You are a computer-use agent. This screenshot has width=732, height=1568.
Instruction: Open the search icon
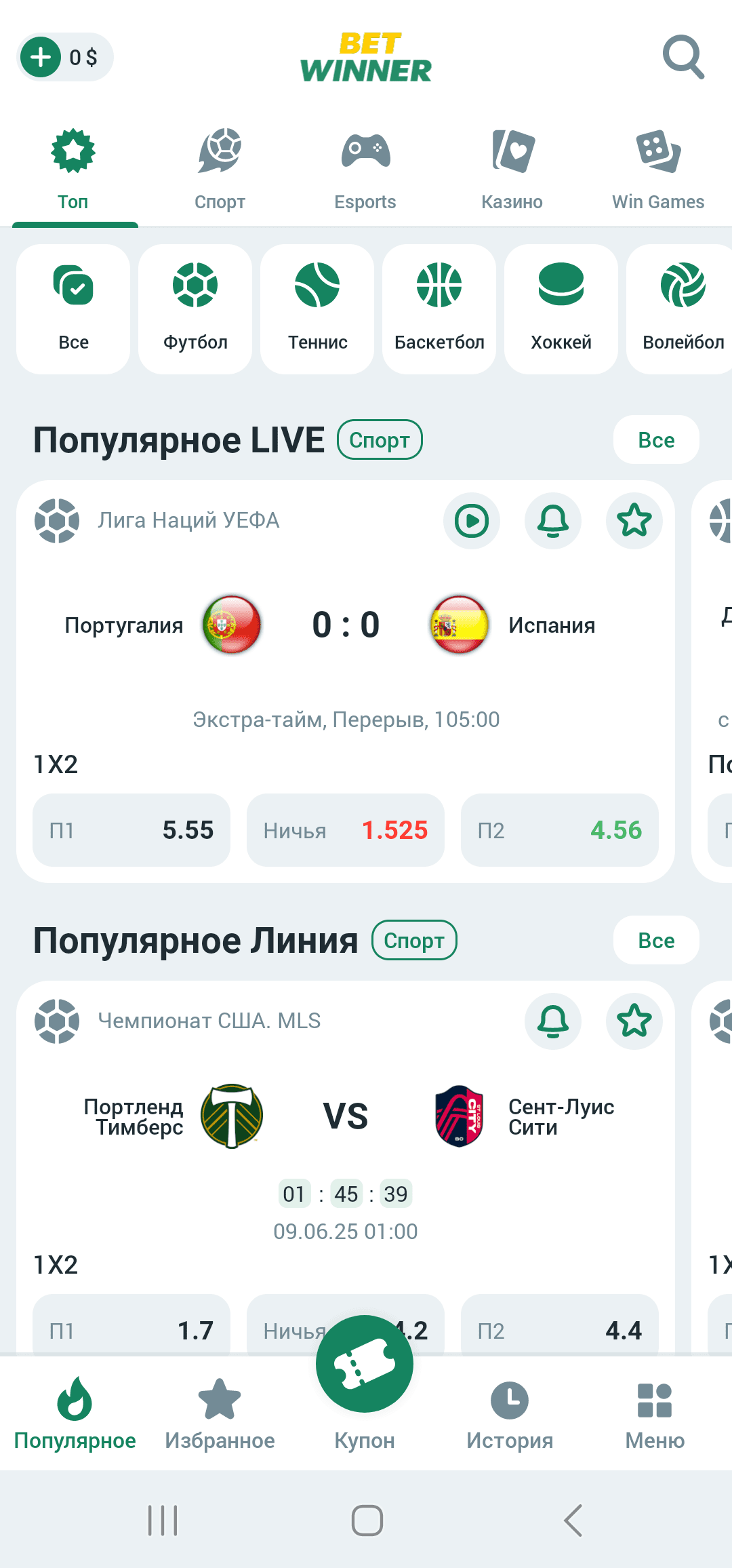click(x=683, y=58)
